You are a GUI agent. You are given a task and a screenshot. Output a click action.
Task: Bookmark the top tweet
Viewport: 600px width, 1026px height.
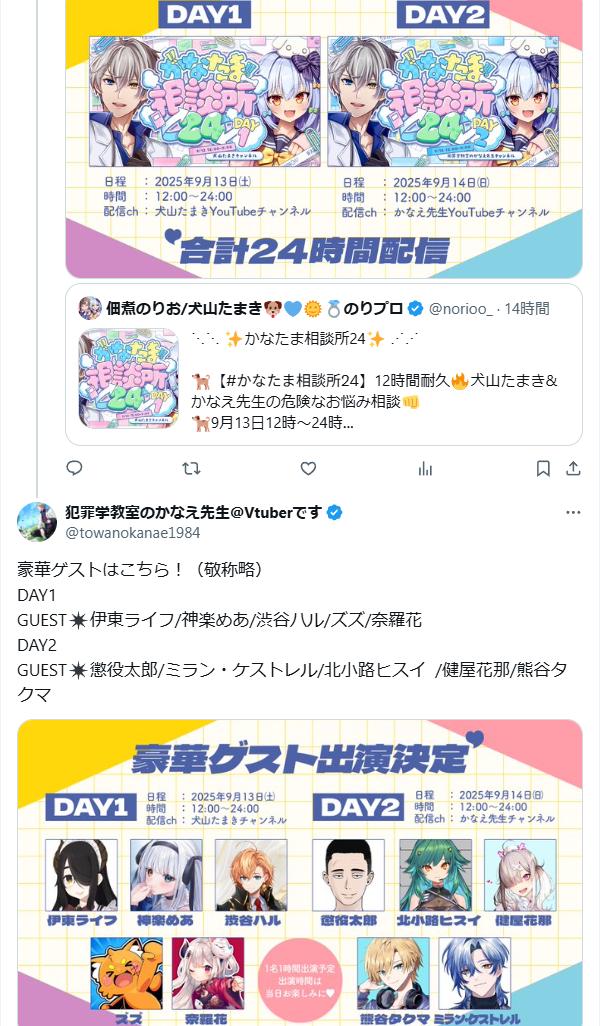pos(543,468)
